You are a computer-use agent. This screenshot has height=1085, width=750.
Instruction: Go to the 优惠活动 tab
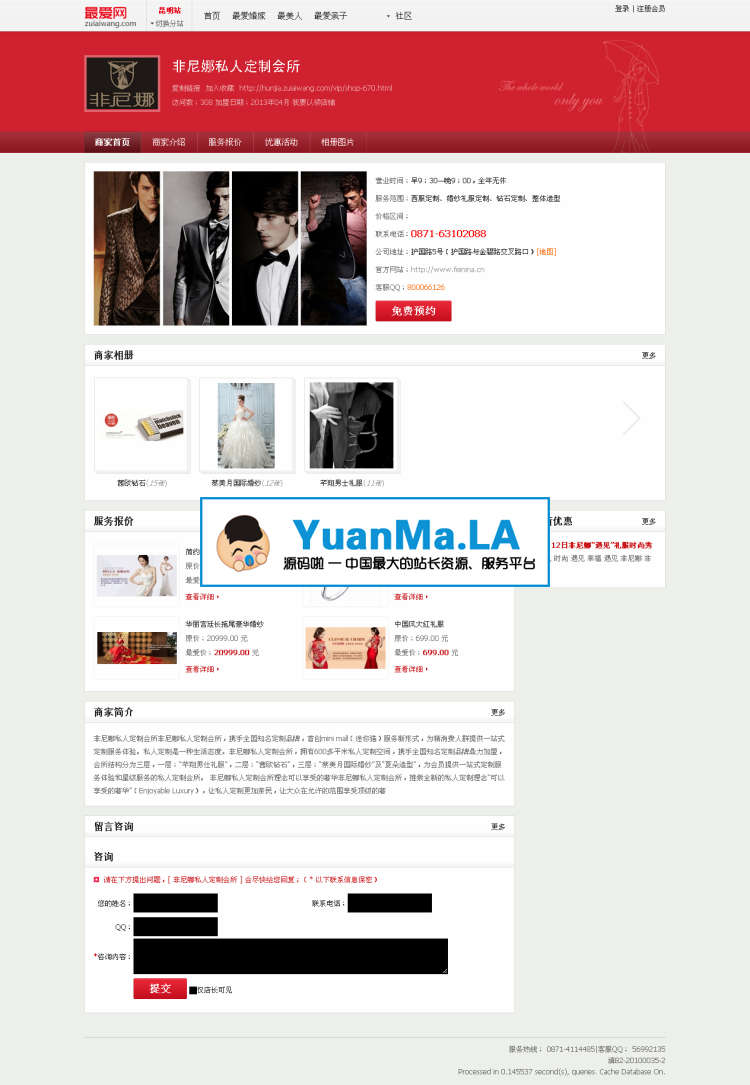click(x=281, y=142)
